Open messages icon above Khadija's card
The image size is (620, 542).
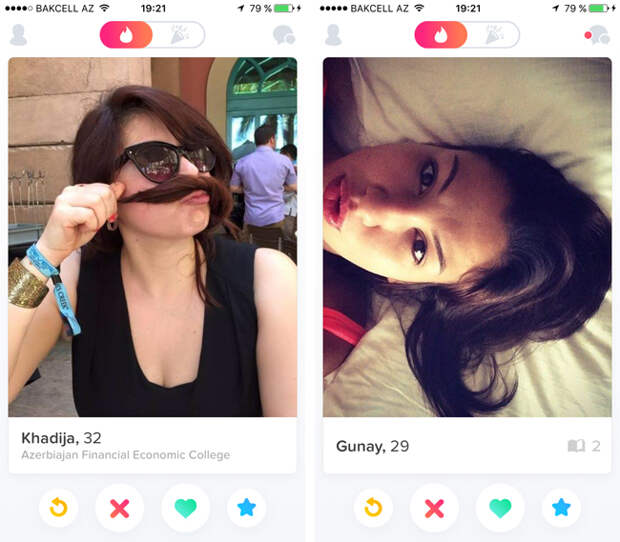[x=283, y=35]
